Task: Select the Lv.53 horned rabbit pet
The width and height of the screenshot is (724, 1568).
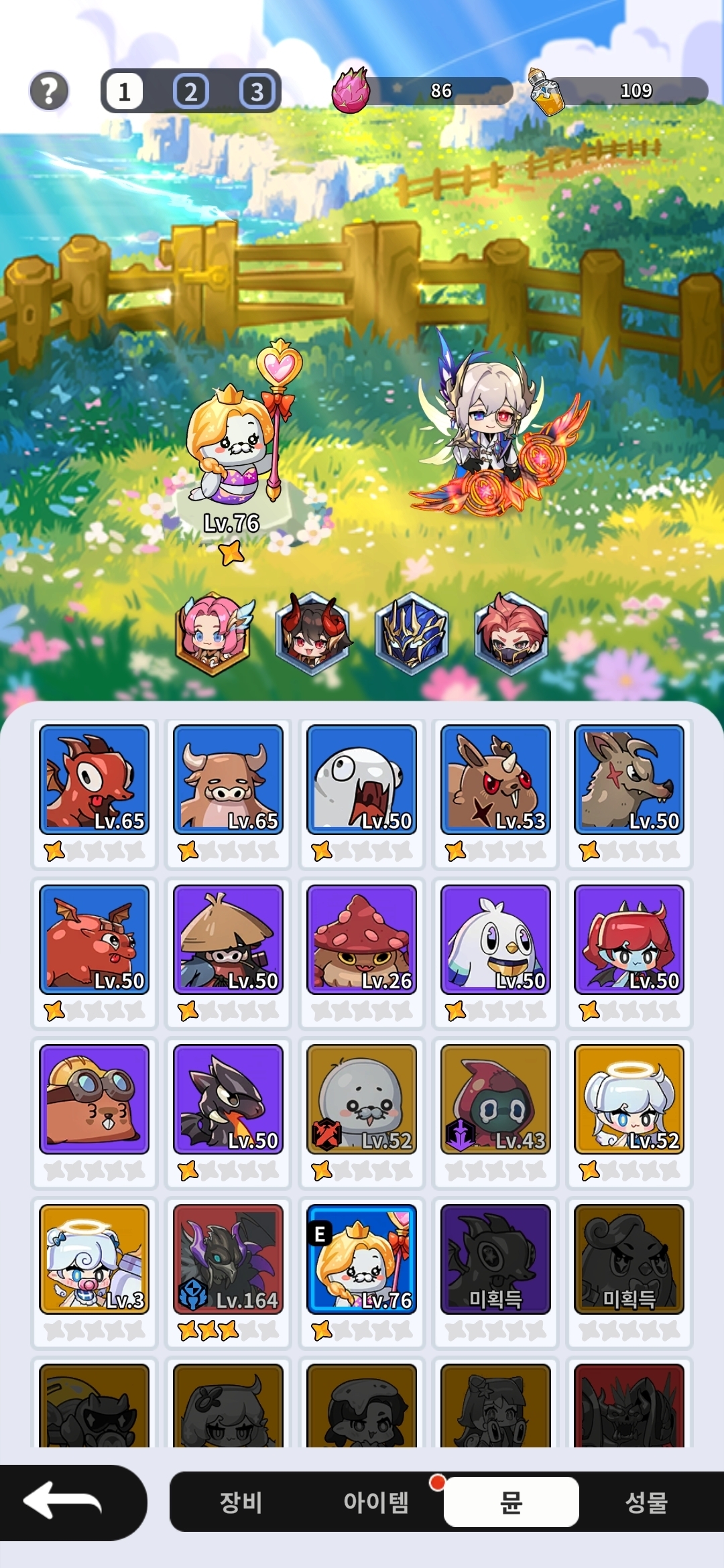Action: pos(495,779)
